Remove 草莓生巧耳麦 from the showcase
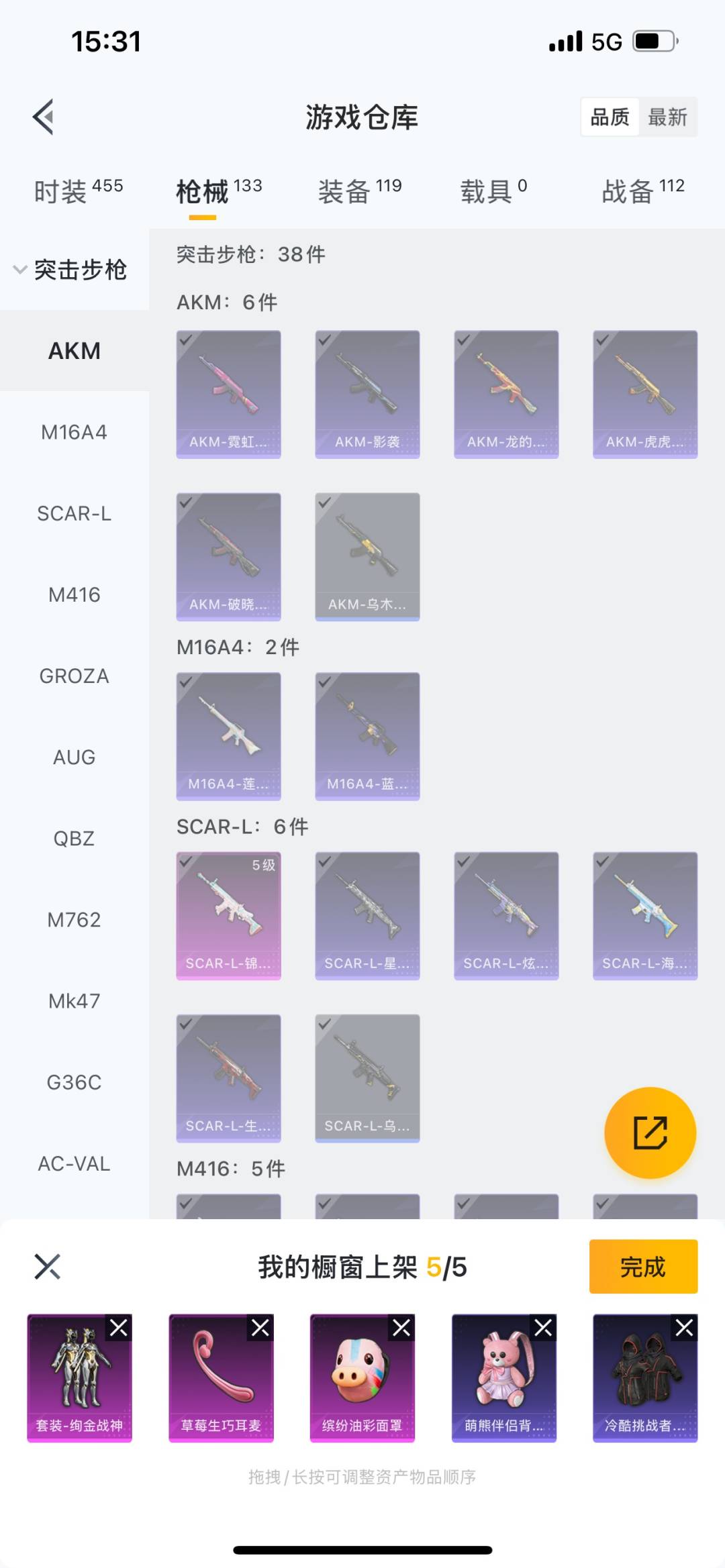This screenshot has height=1568, width=725. (x=260, y=1327)
